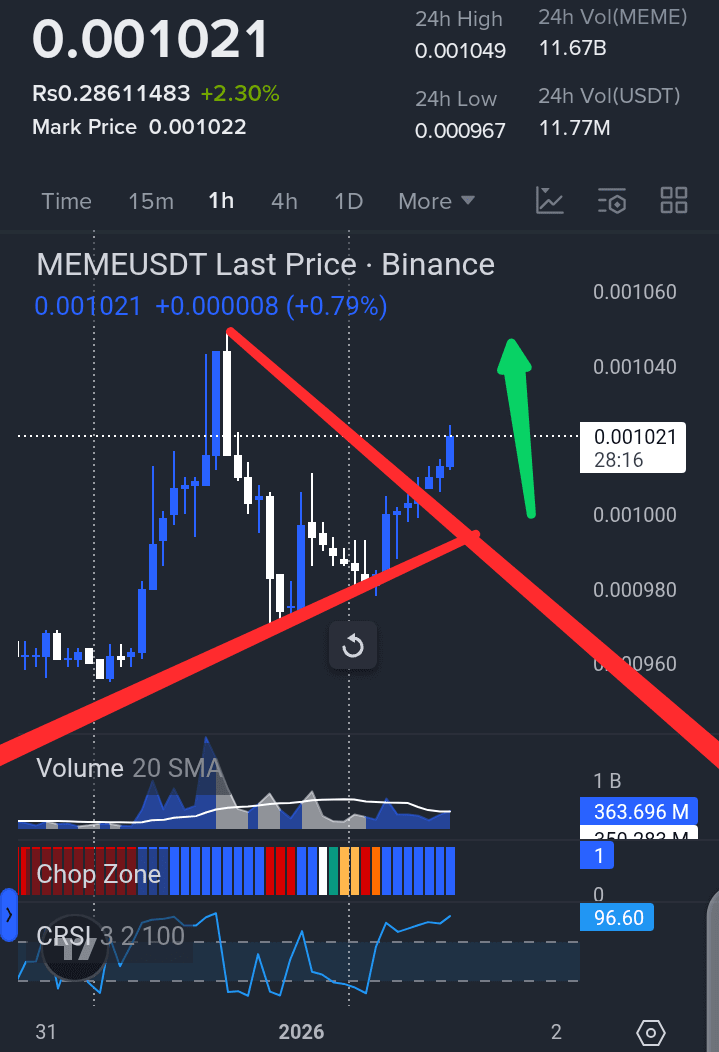Expand the More intervals dropdown
Viewport: 719px width, 1052px height.
click(436, 201)
